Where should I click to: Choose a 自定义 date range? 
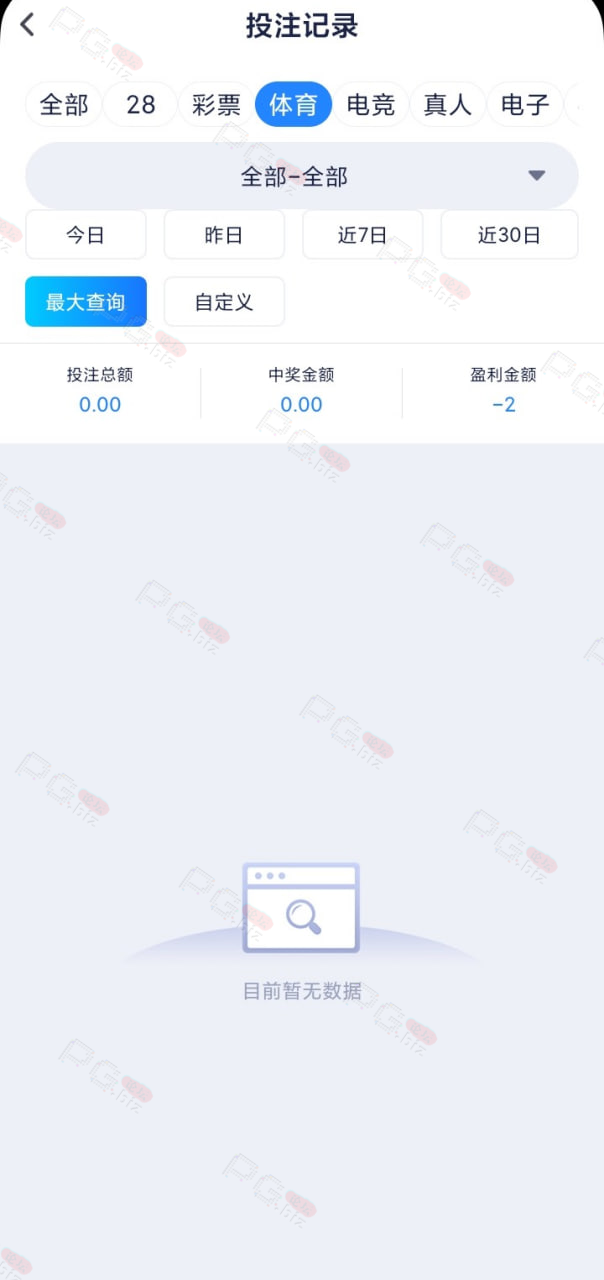tap(224, 302)
